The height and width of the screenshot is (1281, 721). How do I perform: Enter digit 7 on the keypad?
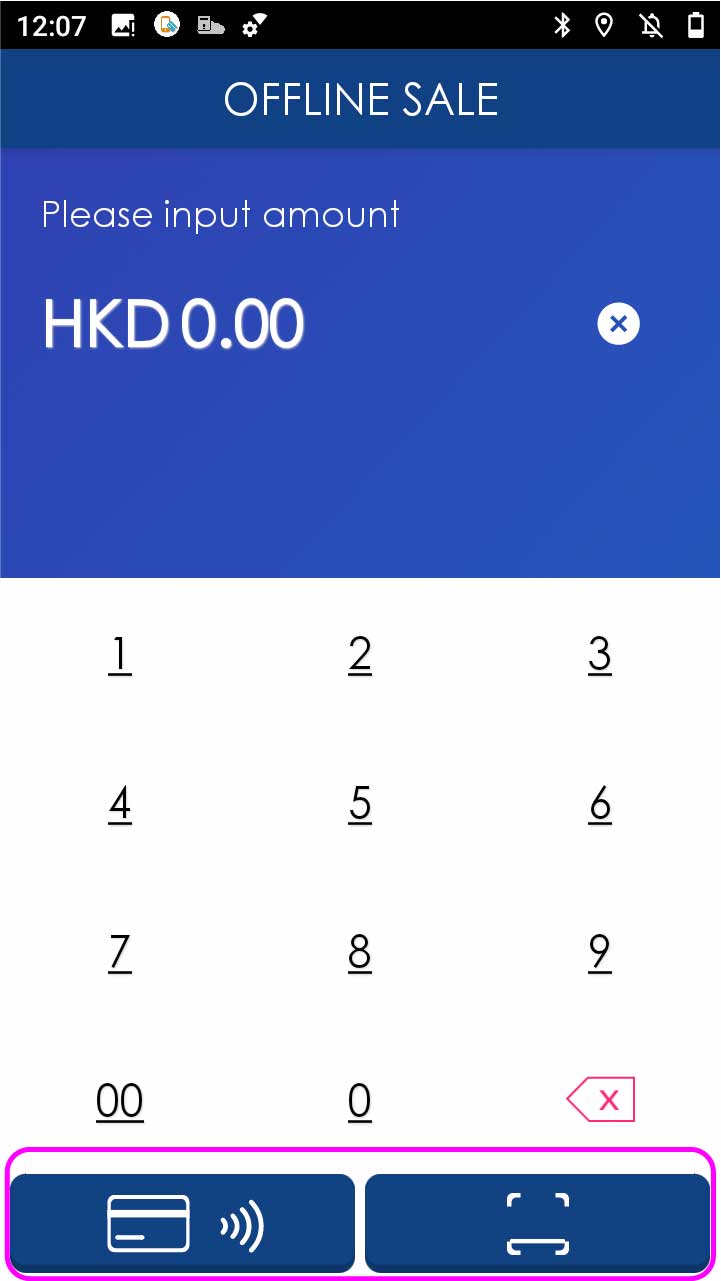120,952
